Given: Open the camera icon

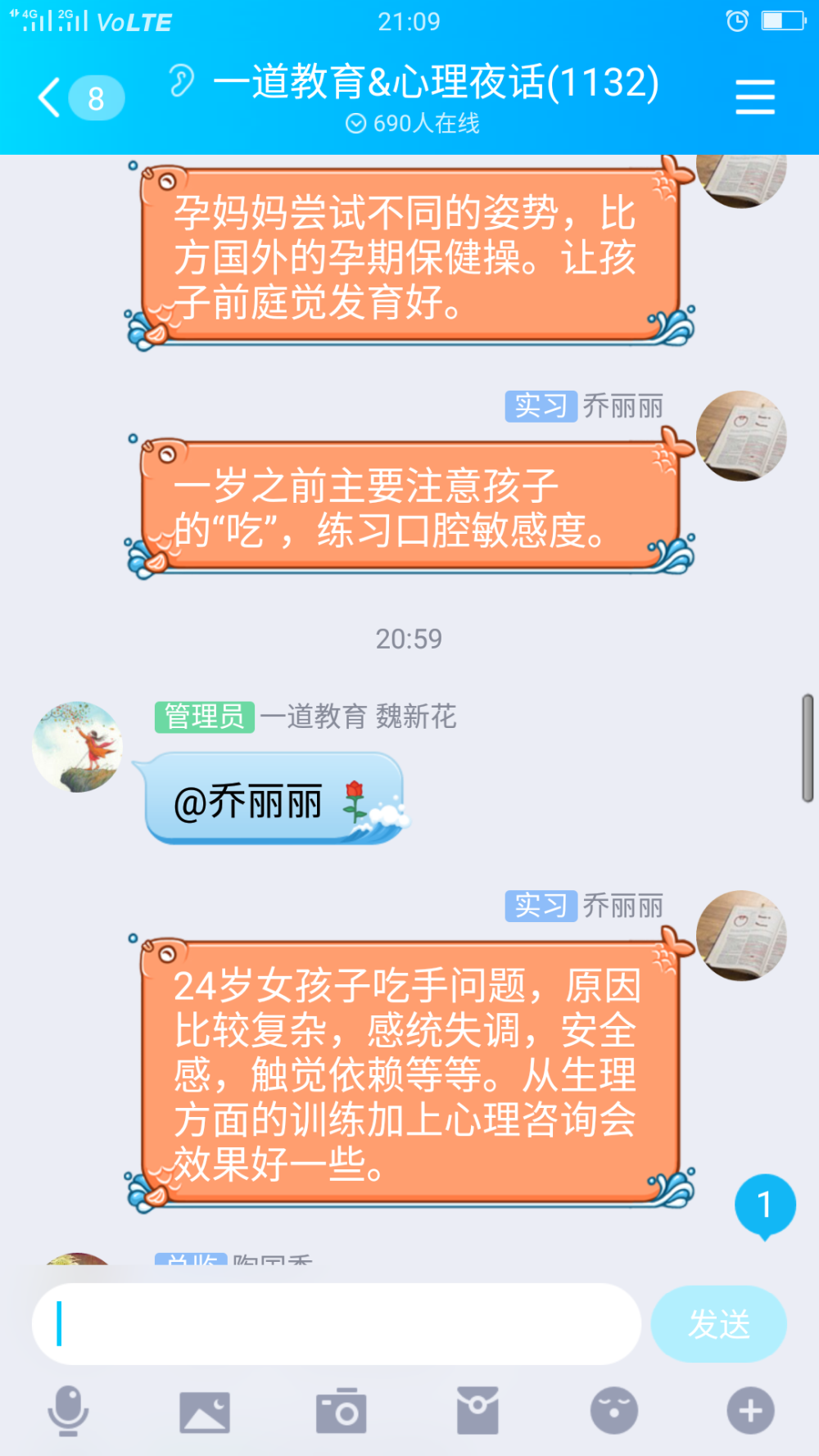Looking at the screenshot, I should (x=342, y=1410).
